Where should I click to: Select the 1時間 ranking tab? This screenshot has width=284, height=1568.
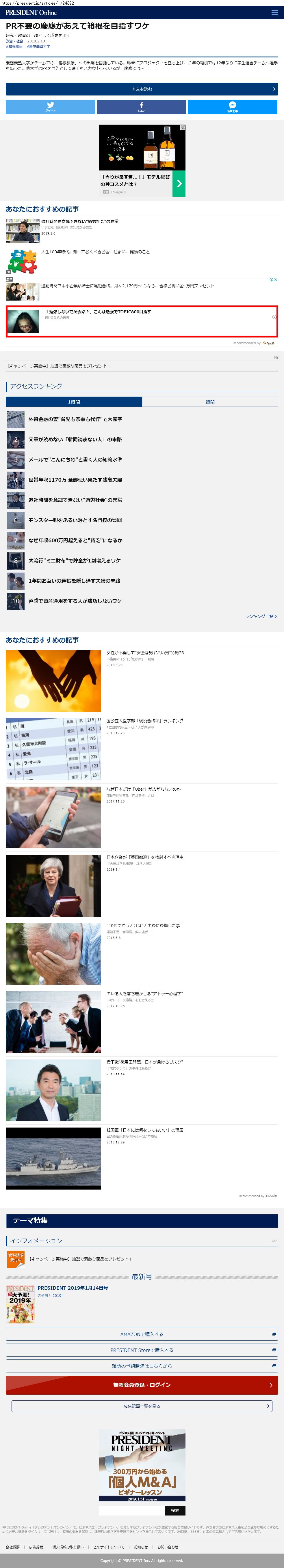(74, 402)
